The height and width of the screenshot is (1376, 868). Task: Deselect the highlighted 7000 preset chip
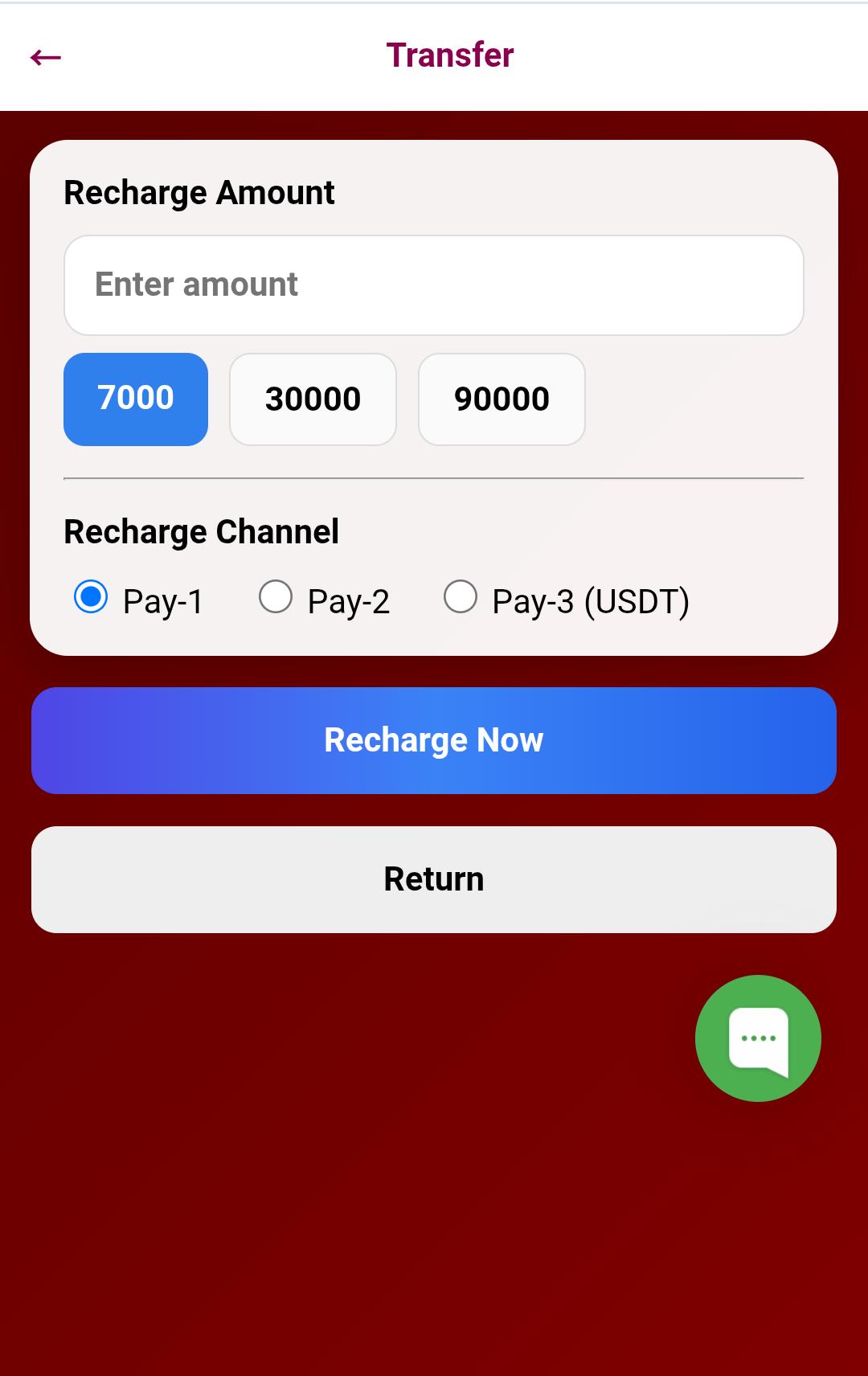[x=135, y=399]
